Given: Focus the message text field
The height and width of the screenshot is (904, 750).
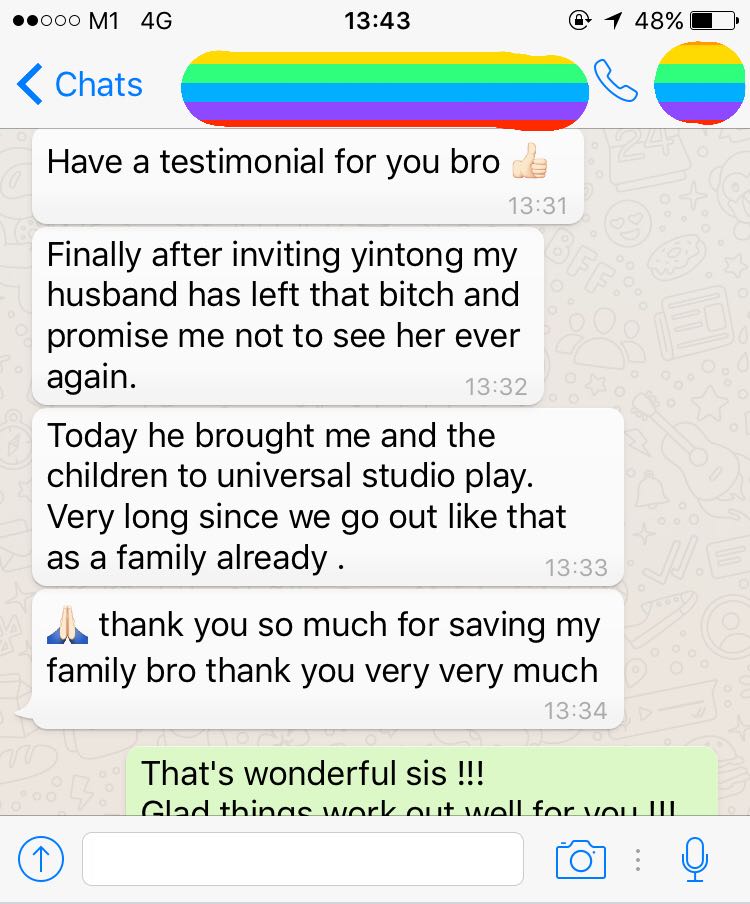Looking at the screenshot, I should [302, 858].
